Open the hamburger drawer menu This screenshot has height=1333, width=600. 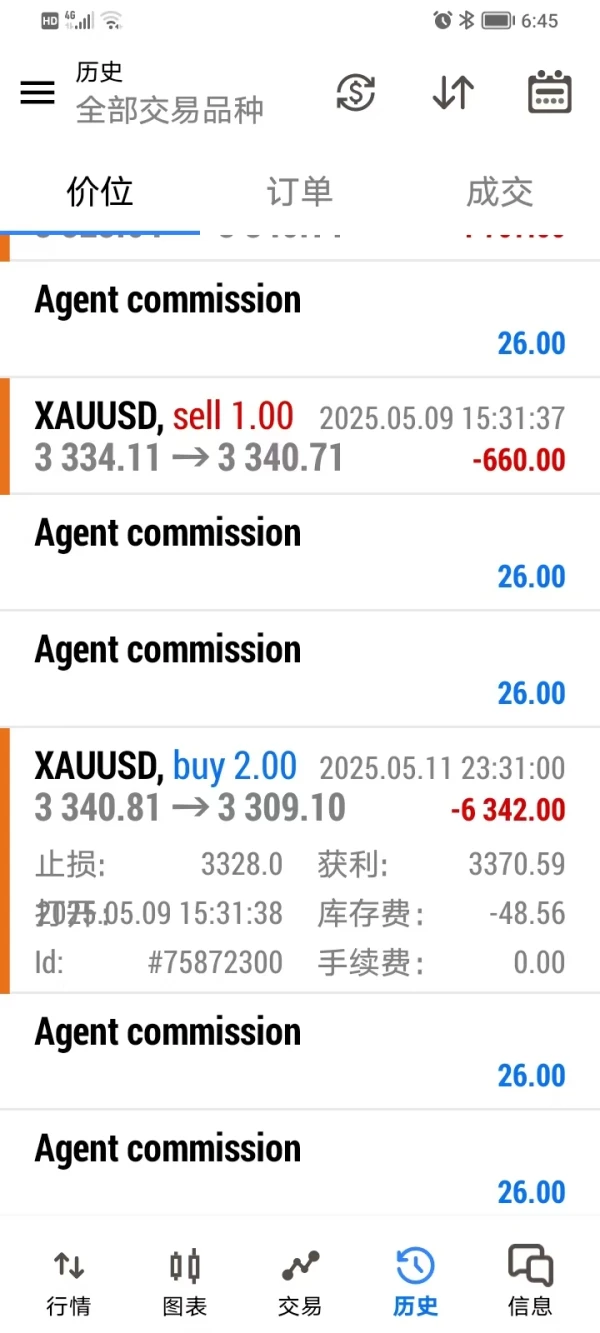point(38,93)
